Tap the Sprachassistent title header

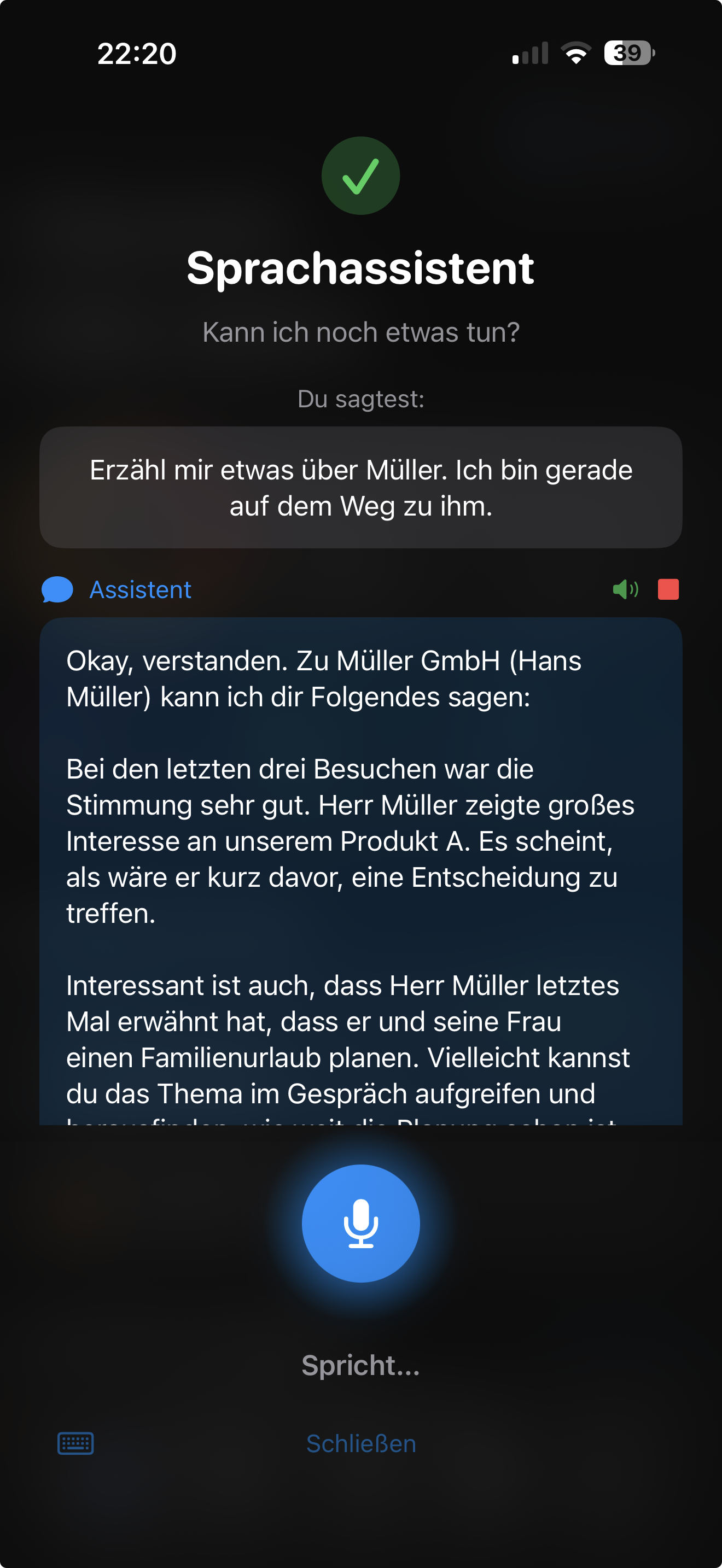coord(361,268)
